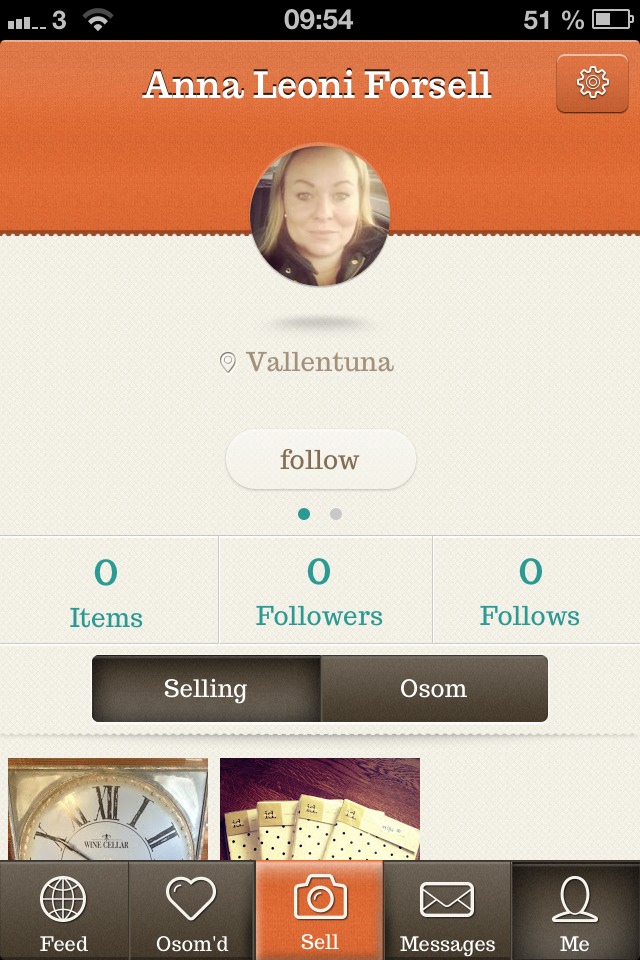View the Followers list
The image size is (640, 960).
(320, 590)
